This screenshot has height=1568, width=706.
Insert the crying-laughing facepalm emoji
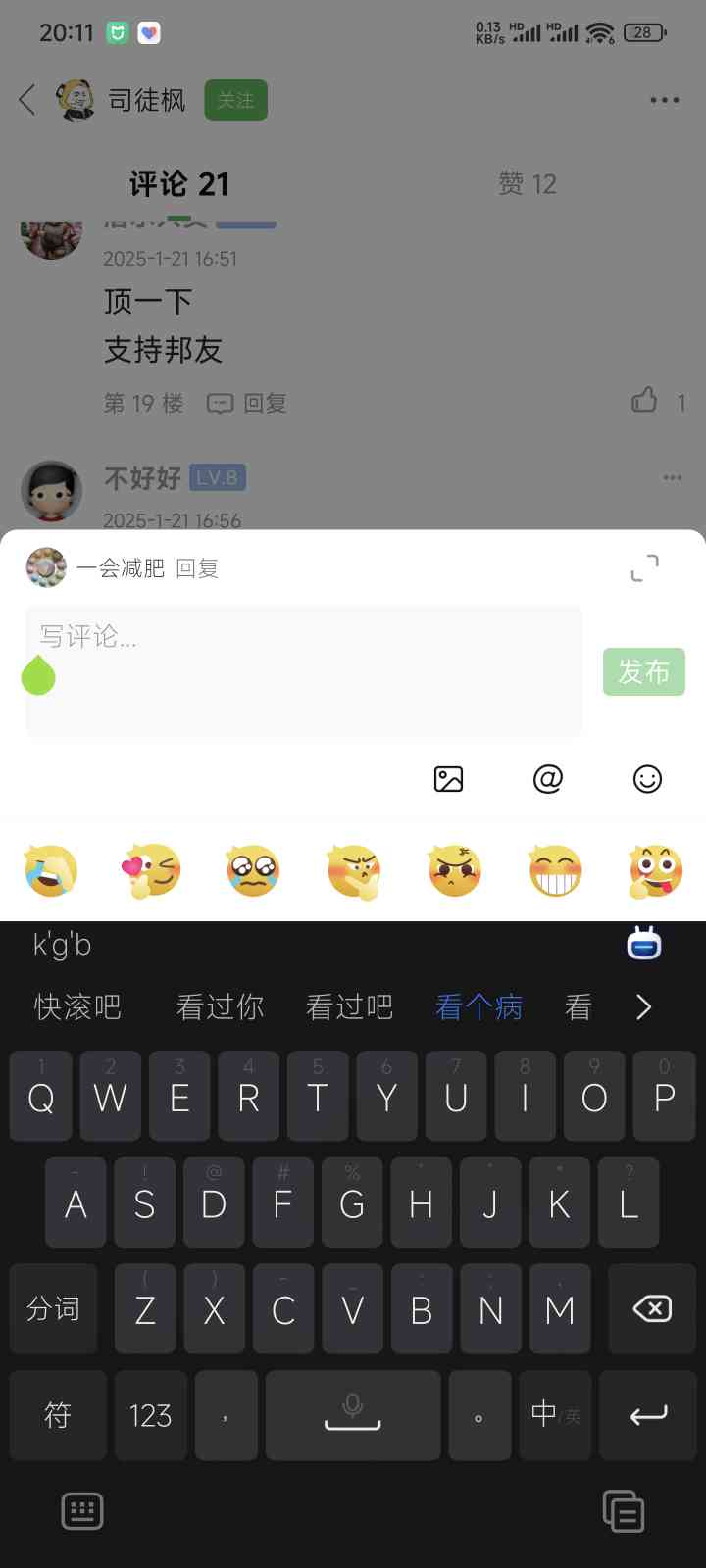point(51,870)
